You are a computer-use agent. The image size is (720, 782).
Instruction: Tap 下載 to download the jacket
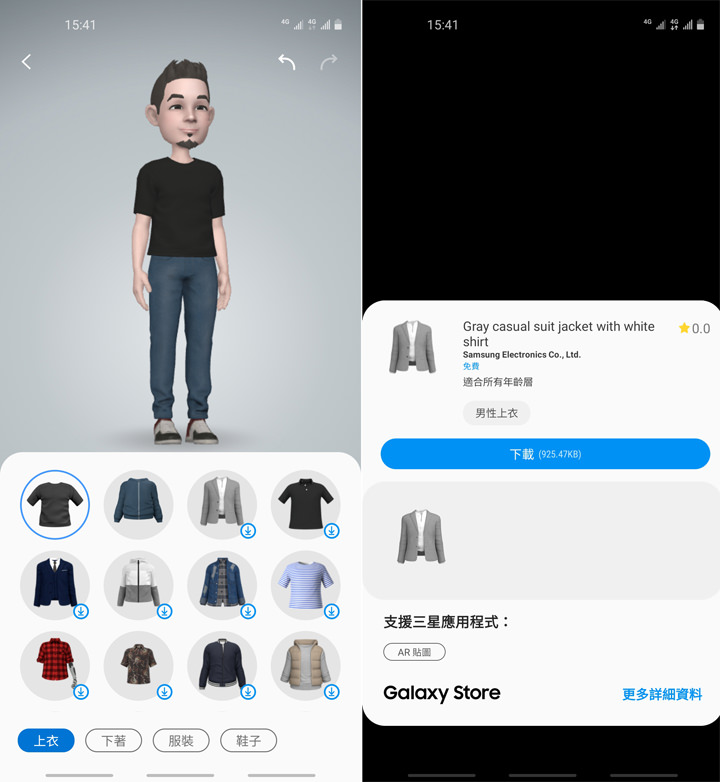pyautogui.click(x=545, y=454)
